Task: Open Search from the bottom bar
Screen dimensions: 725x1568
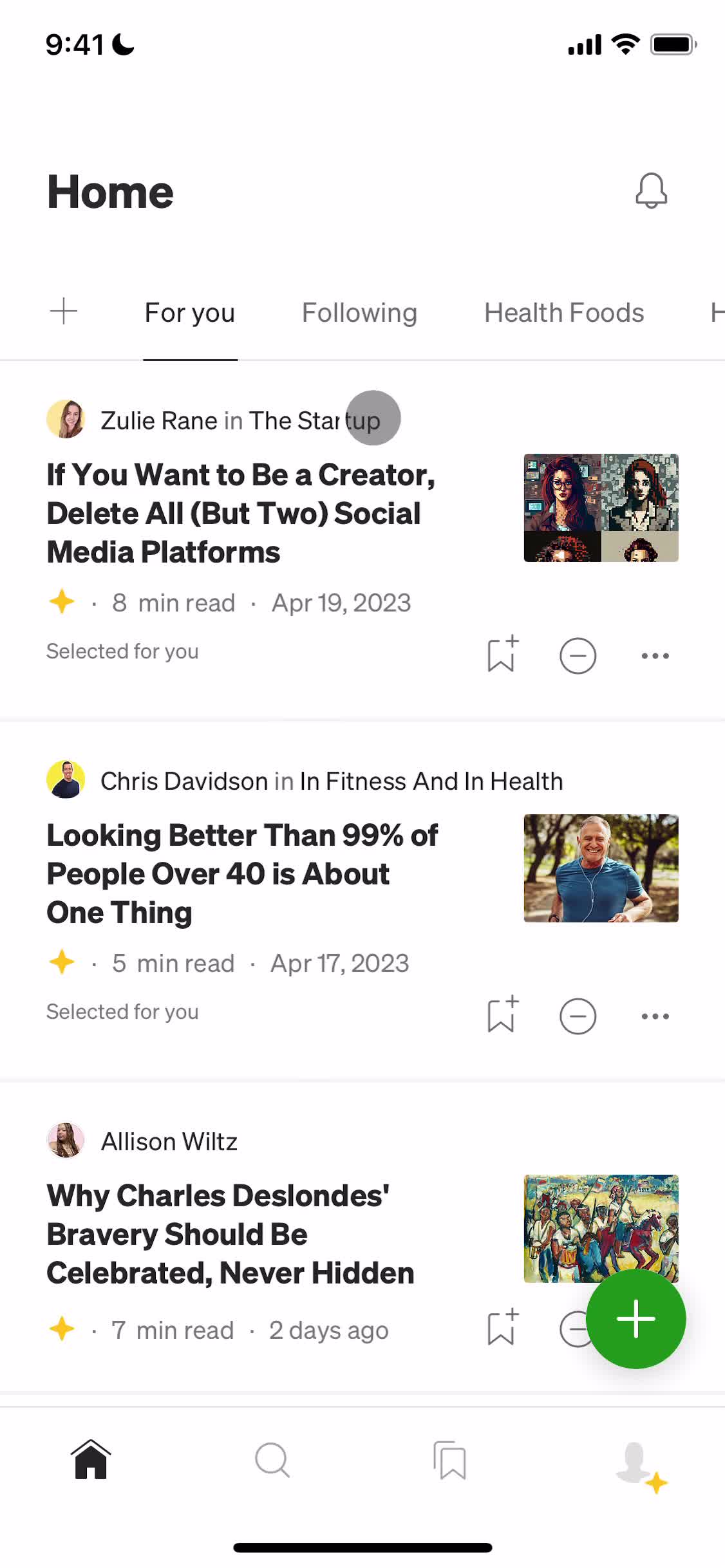Action: point(272,1459)
